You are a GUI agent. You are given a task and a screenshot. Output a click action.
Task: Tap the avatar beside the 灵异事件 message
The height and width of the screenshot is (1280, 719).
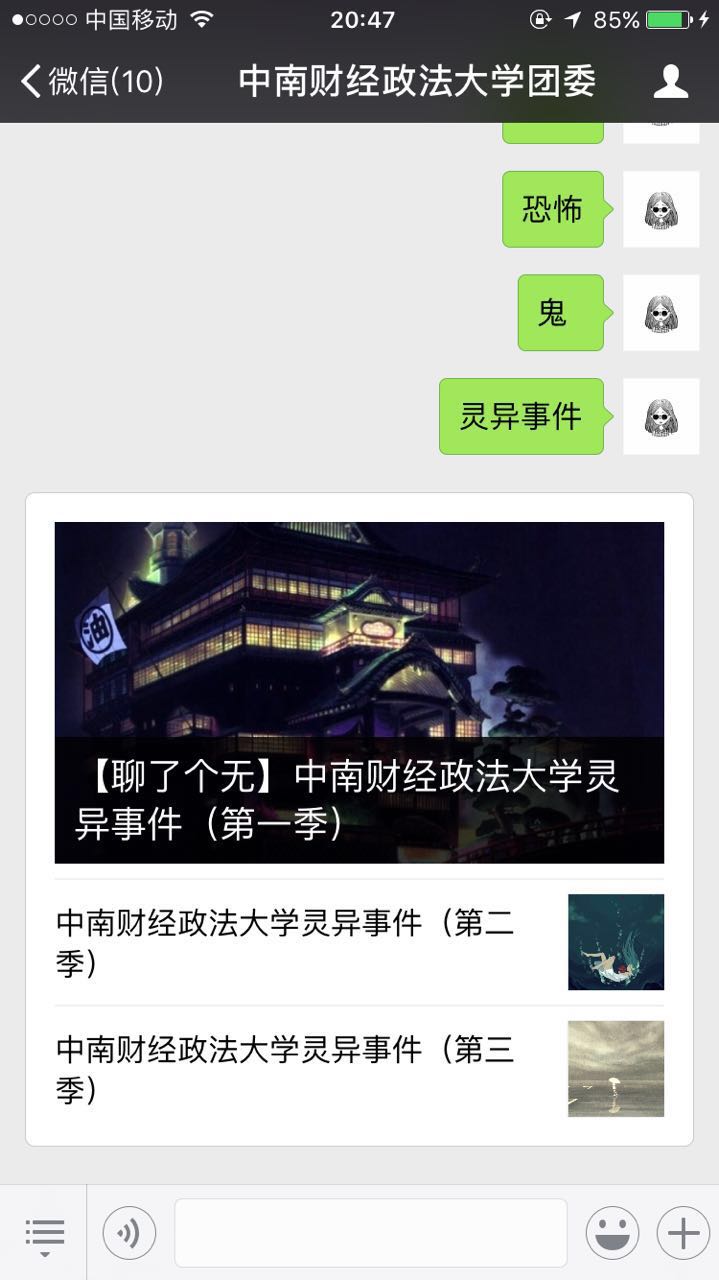click(660, 416)
